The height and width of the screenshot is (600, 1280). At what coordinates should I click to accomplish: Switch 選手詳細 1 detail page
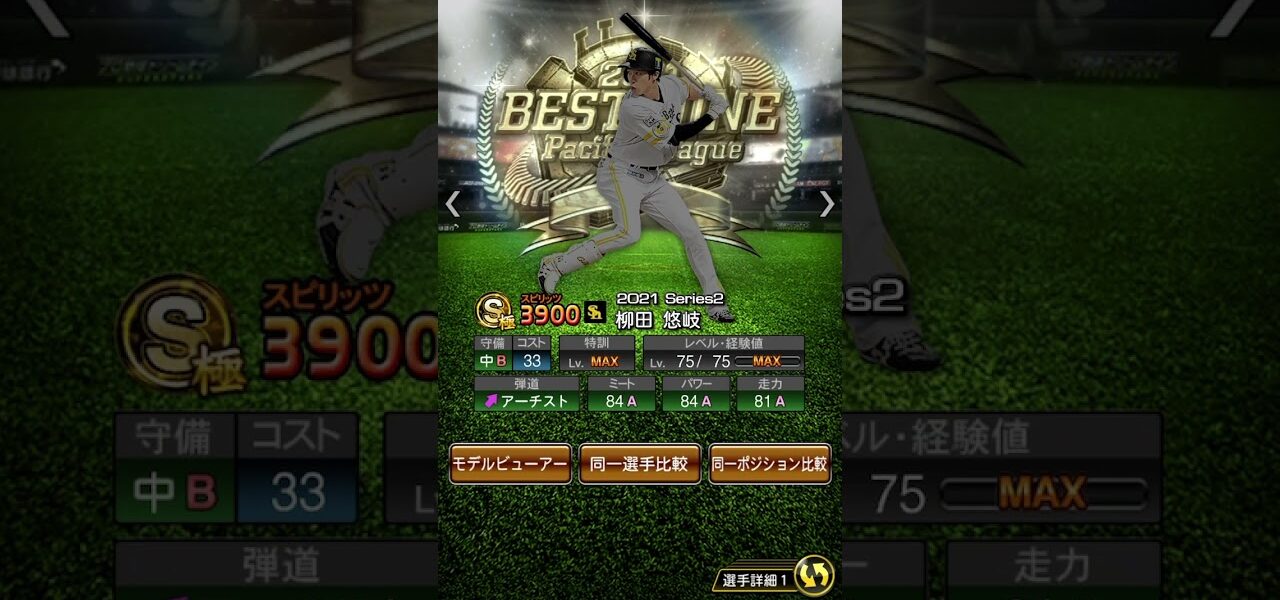813,576
